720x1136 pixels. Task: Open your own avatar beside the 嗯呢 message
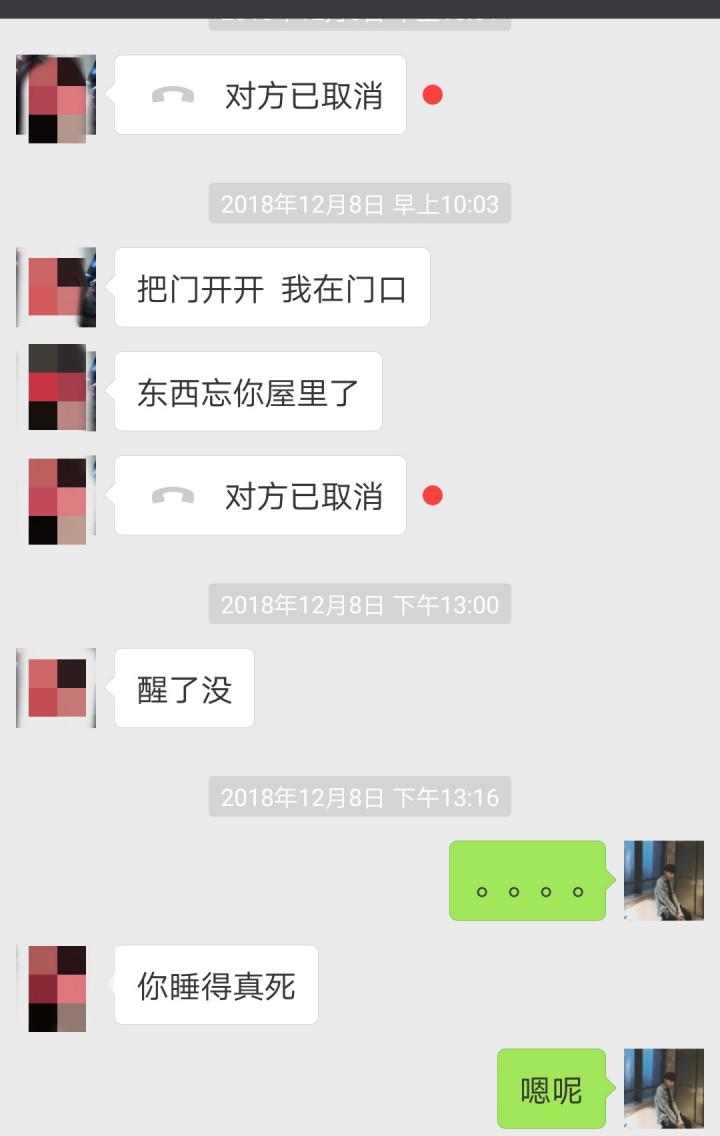click(x=664, y=1089)
